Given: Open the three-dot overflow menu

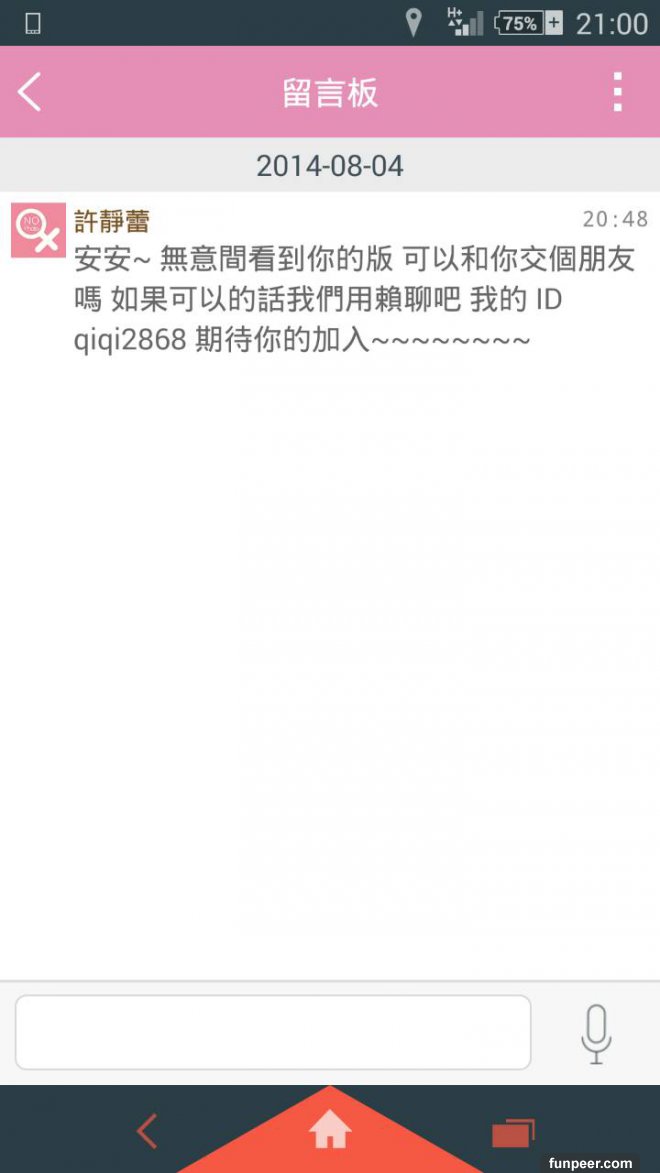Looking at the screenshot, I should coord(617,93).
